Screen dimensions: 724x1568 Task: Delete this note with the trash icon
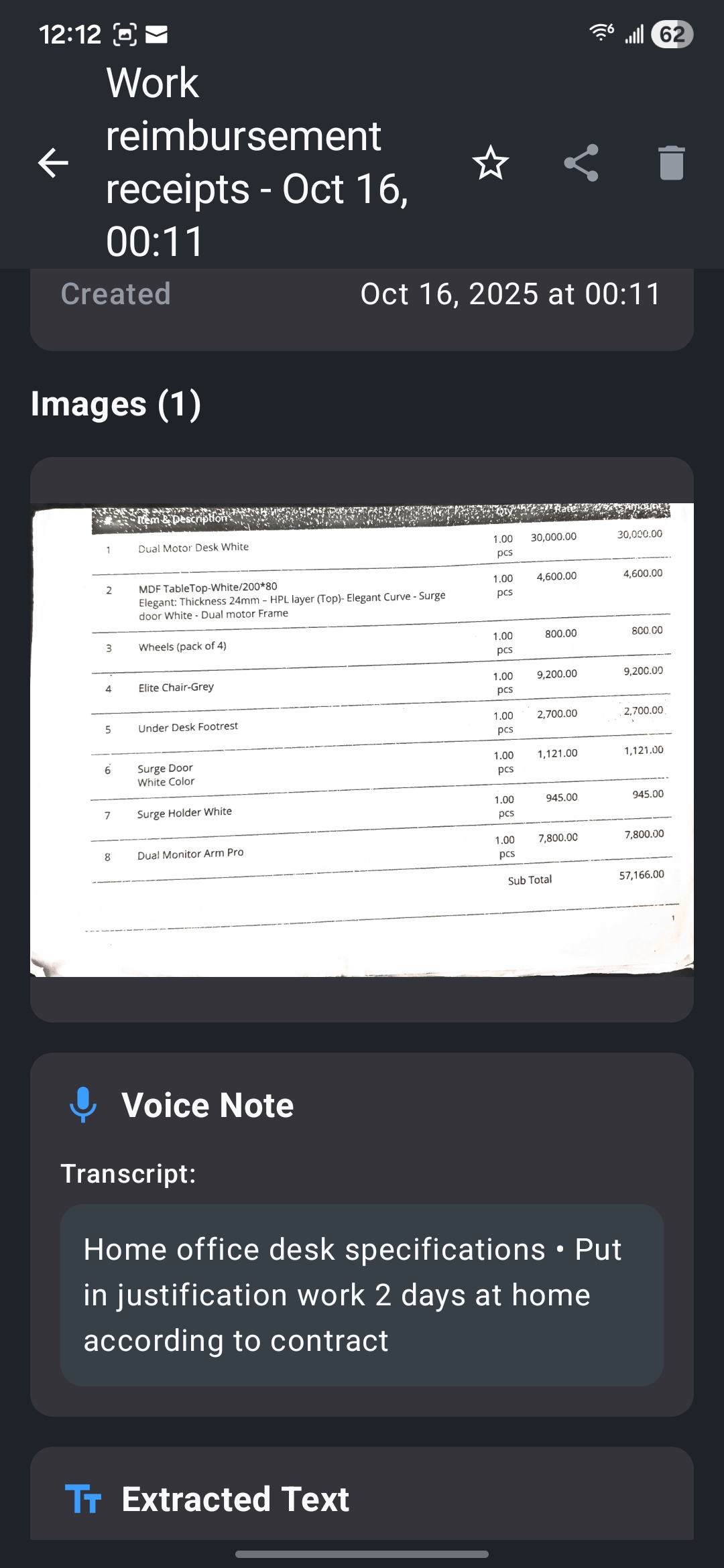(671, 163)
